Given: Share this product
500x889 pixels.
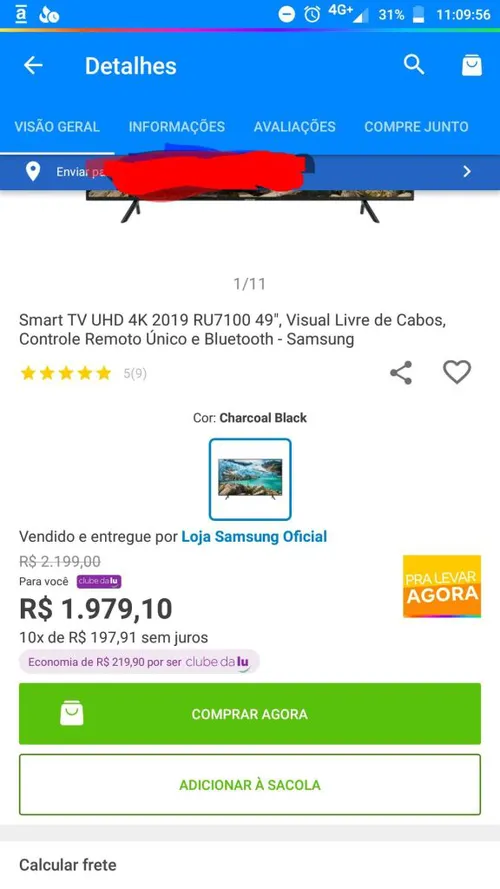Looking at the screenshot, I should click(x=401, y=373).
